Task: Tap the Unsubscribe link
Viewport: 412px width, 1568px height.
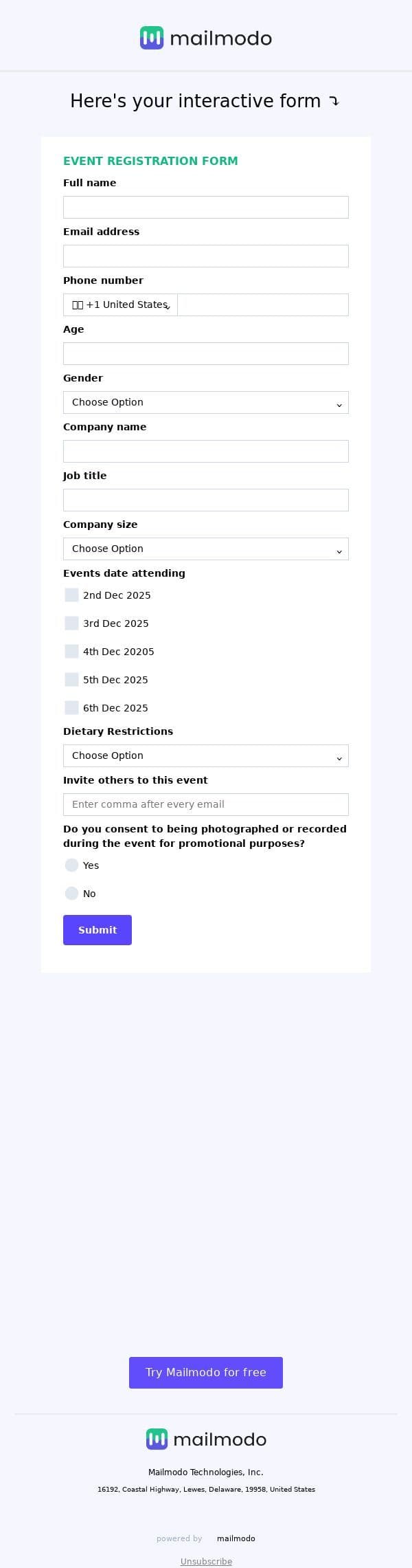Action: [206, 1561]
